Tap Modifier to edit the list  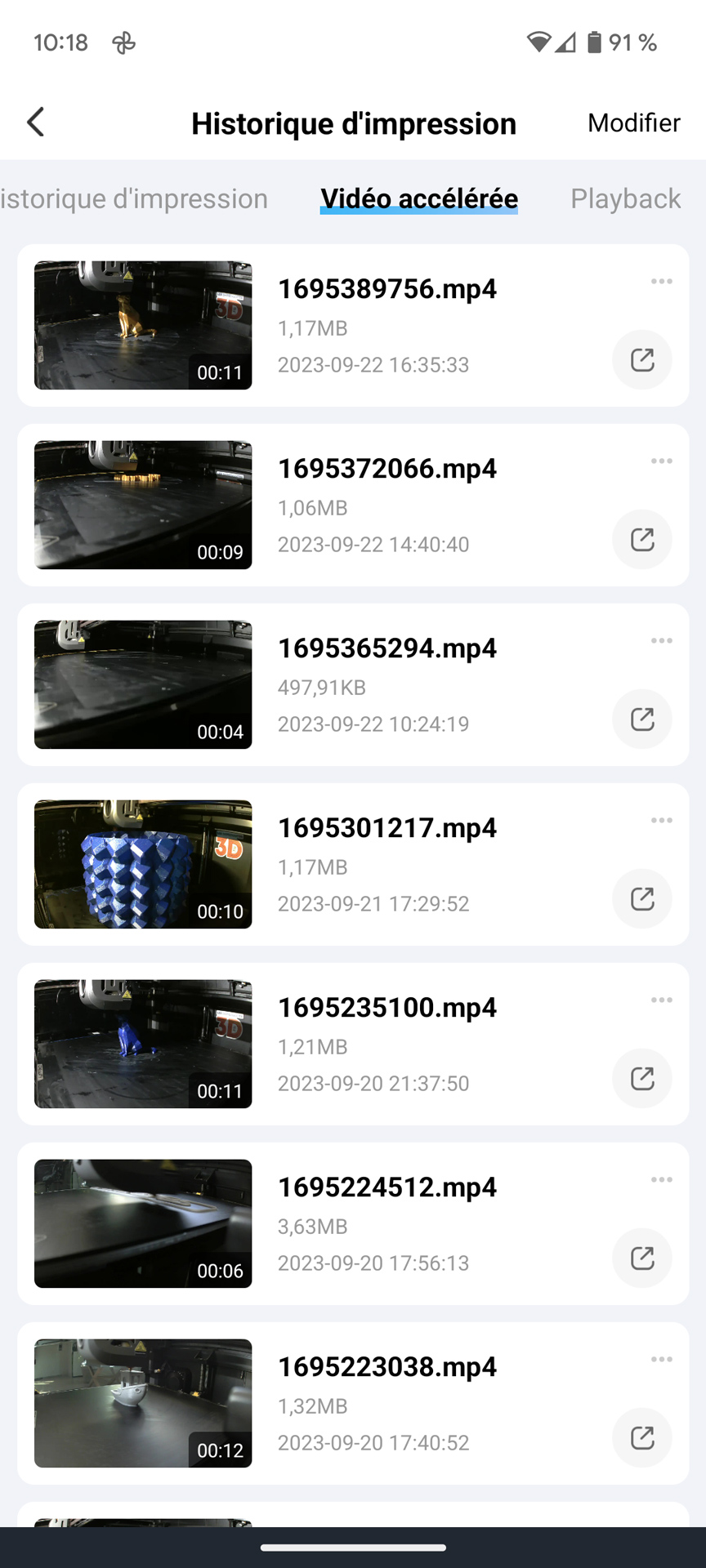click(633, 122)
